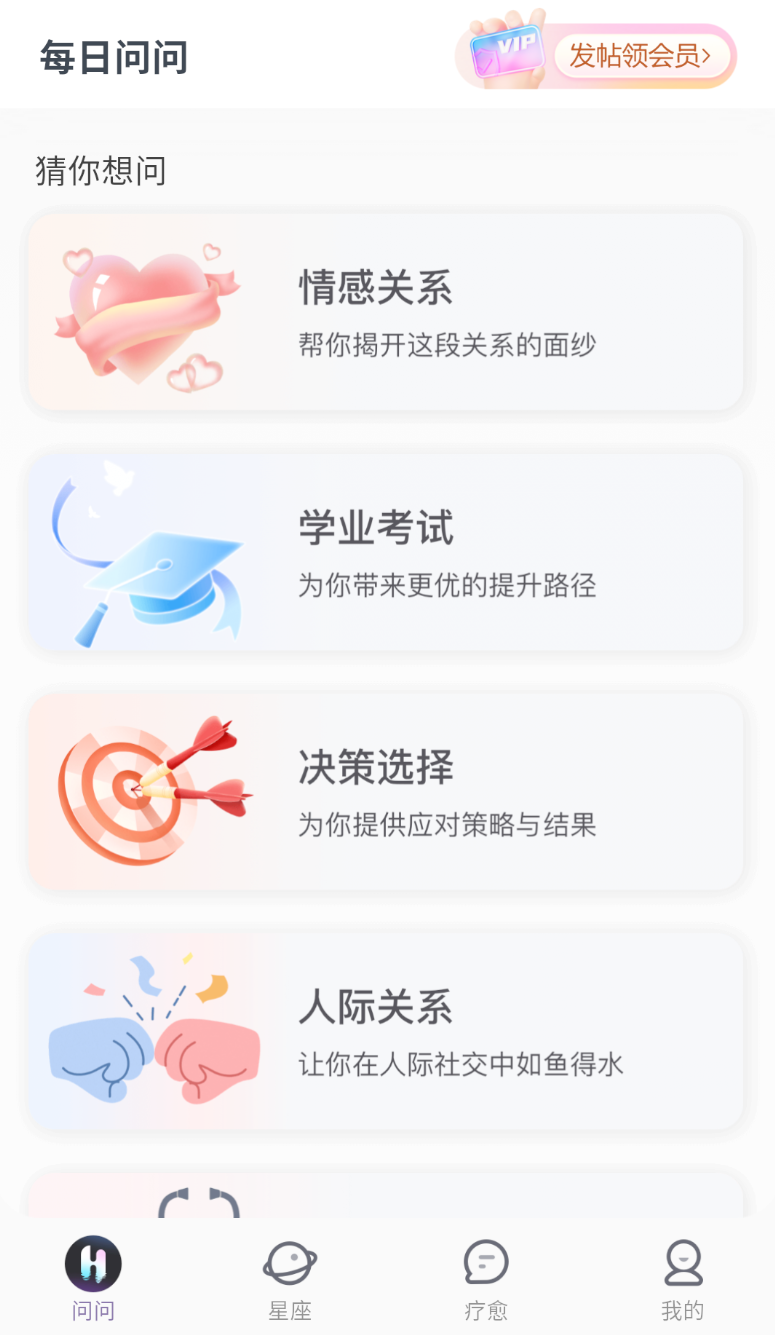Click the 发帖领会员 banner link
This screenshot has width=775, height=1335.
click(x=636, y=55)
